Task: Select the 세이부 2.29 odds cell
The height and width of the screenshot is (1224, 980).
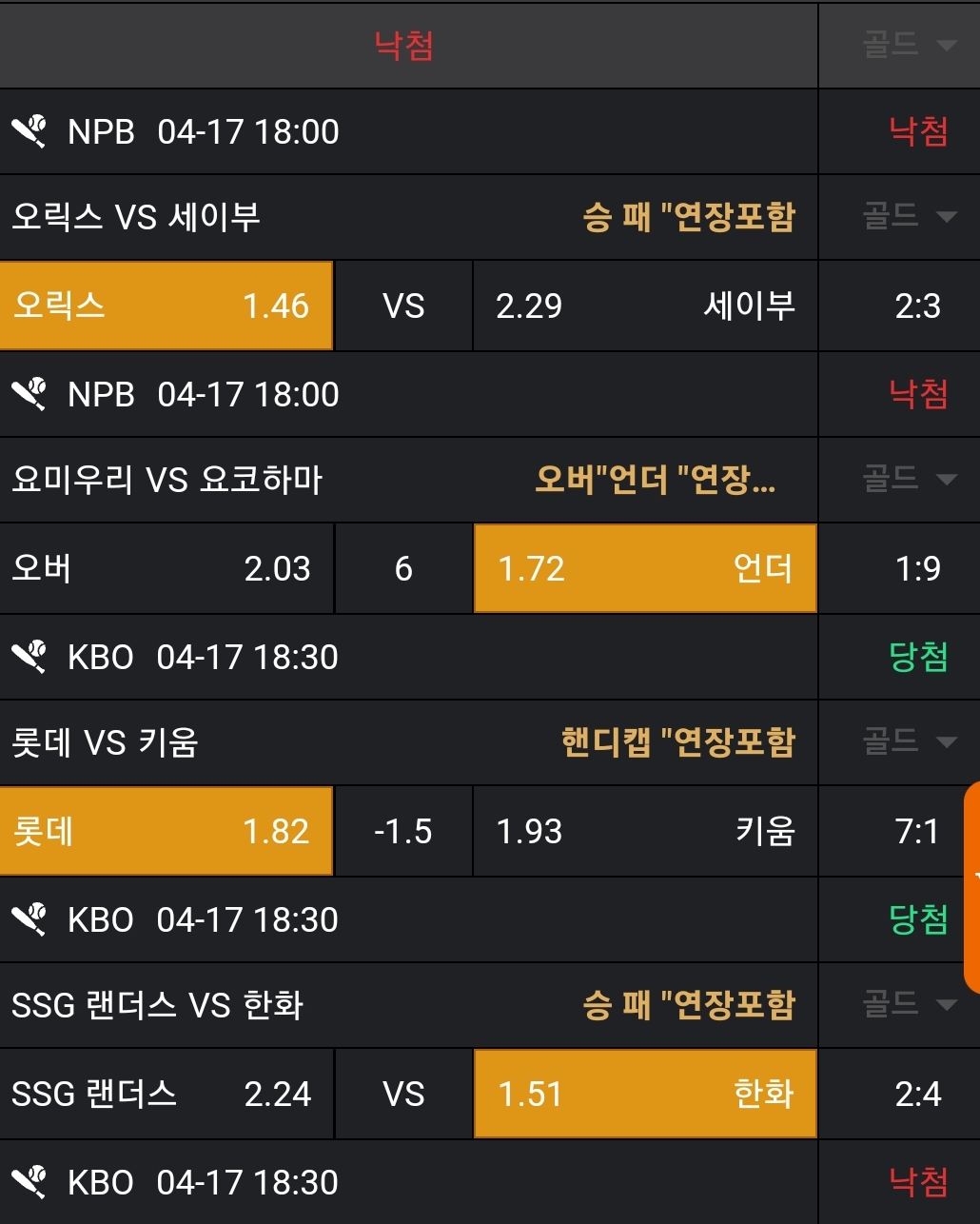Action: (645, 306)
